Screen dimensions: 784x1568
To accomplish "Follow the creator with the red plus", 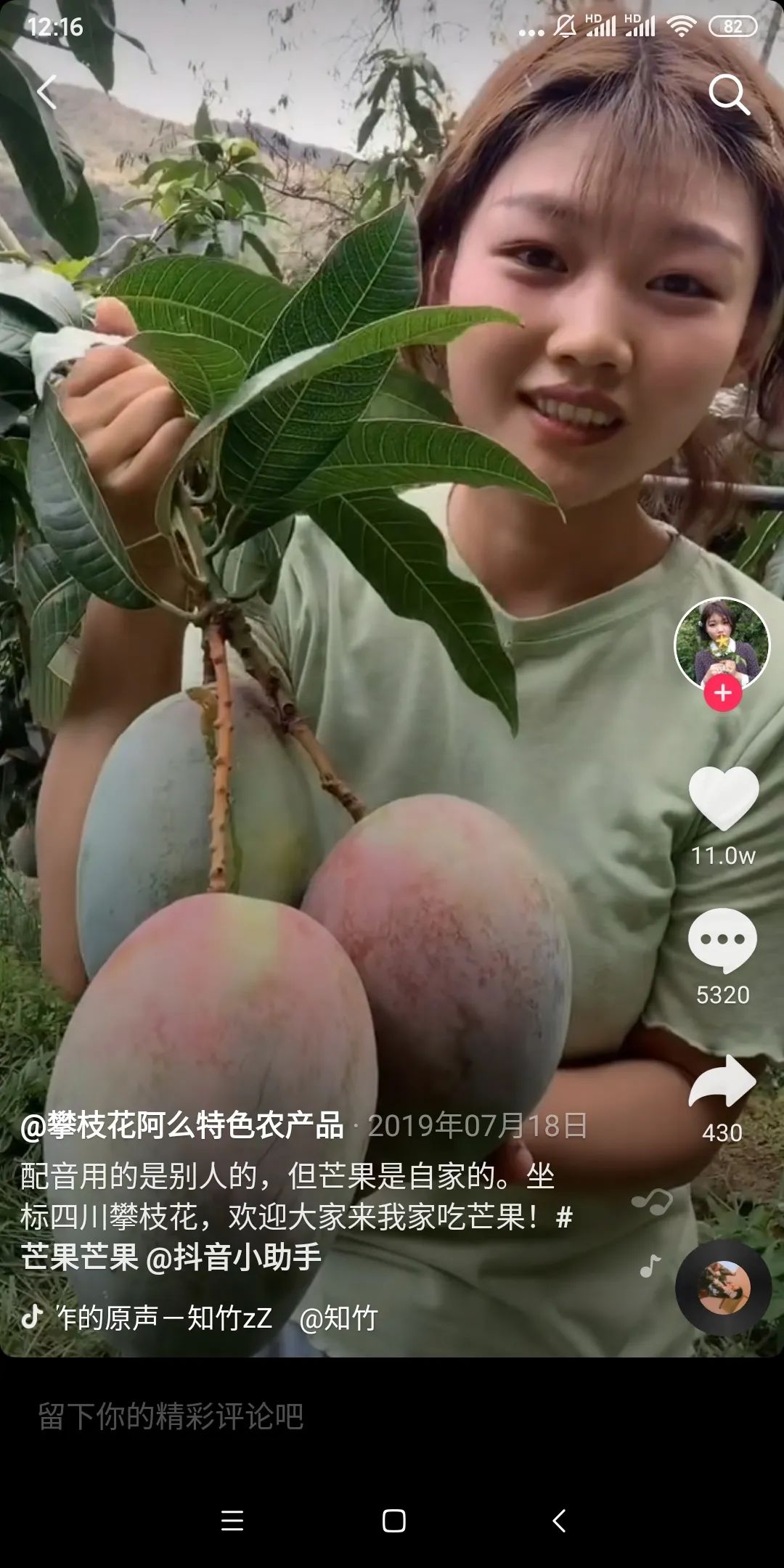I will 722,693.
